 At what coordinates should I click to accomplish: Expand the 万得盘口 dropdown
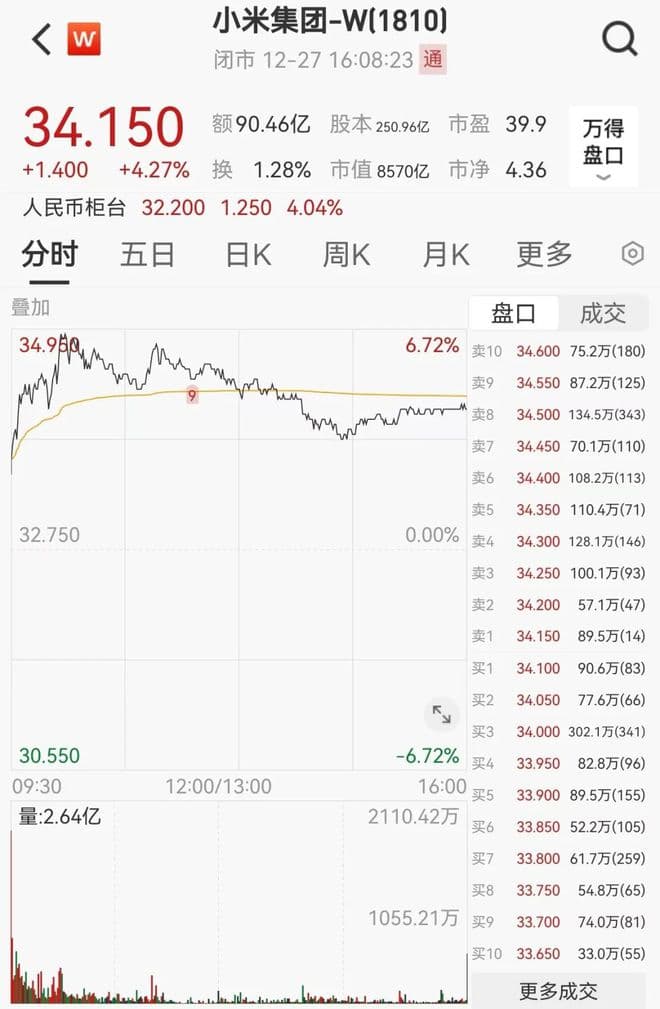603,148
